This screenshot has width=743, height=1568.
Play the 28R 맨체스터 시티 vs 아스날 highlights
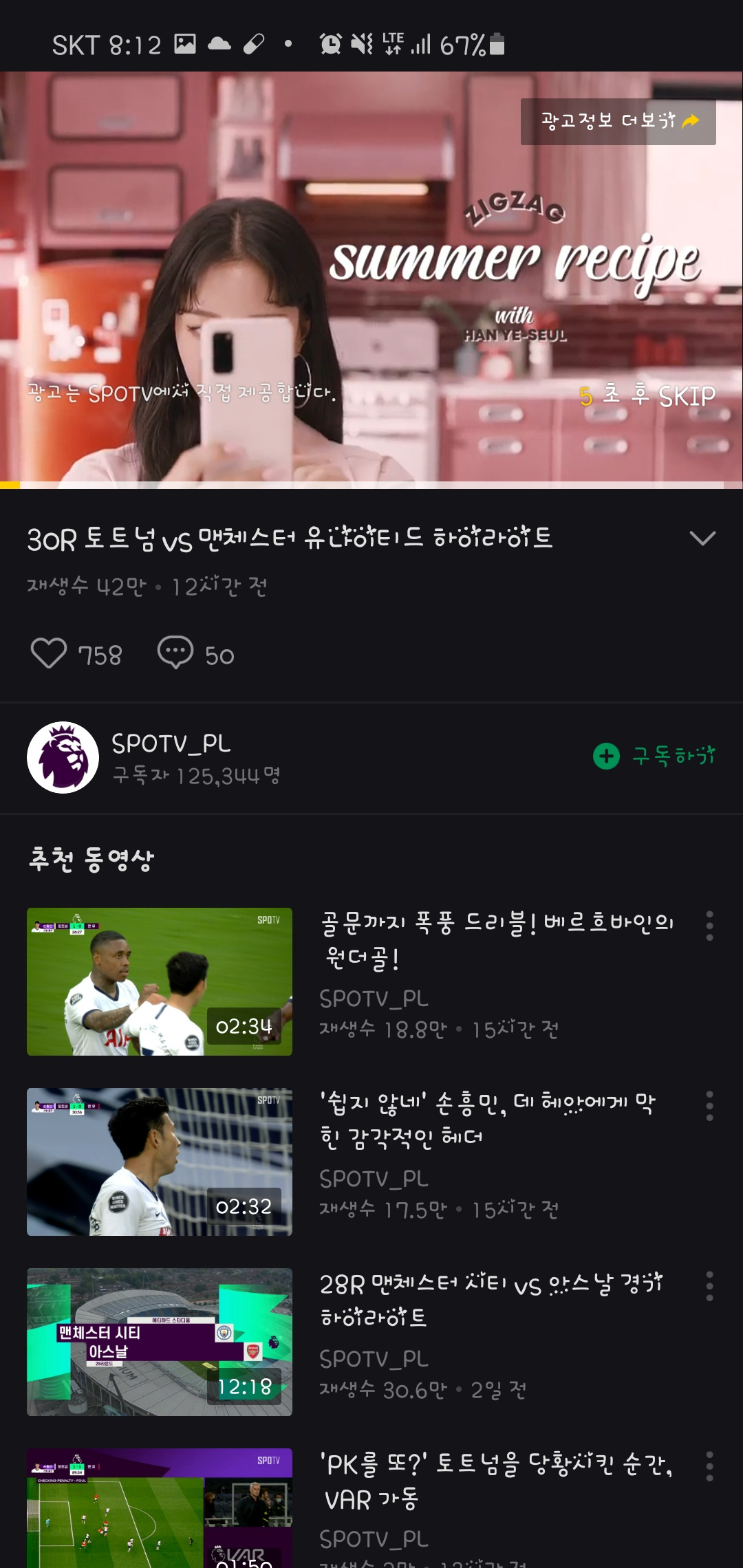click(x=160, y=1342)
